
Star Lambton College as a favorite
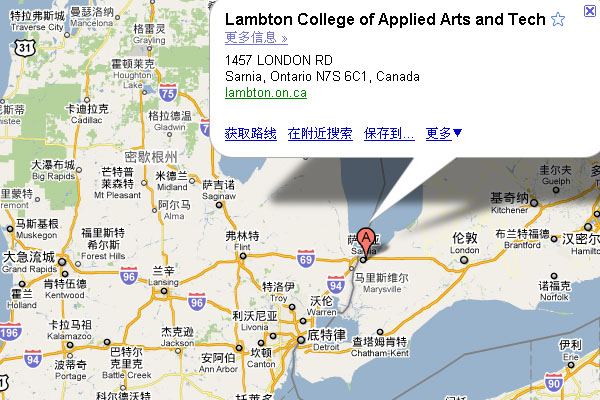point(558,20)
